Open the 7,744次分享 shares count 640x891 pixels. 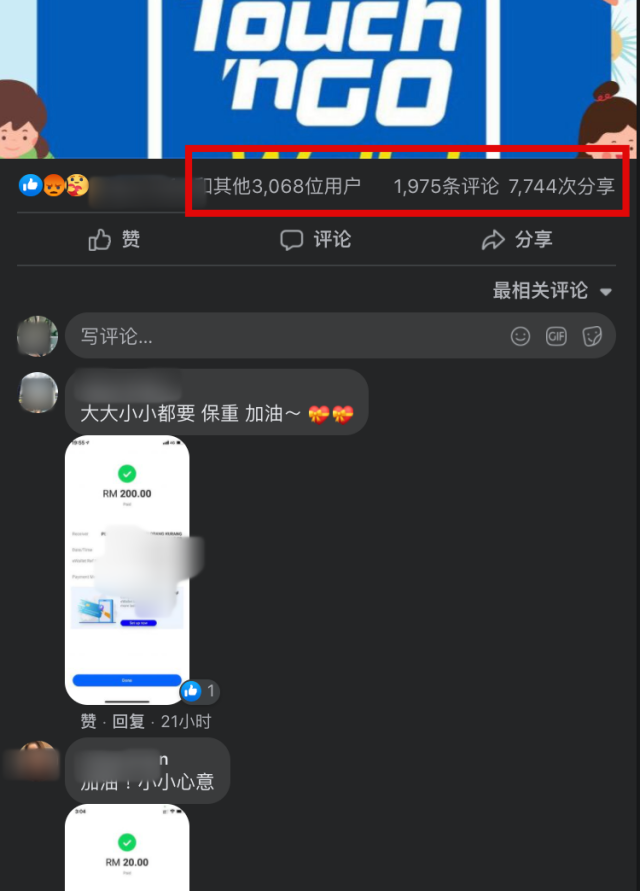(561, 186)
